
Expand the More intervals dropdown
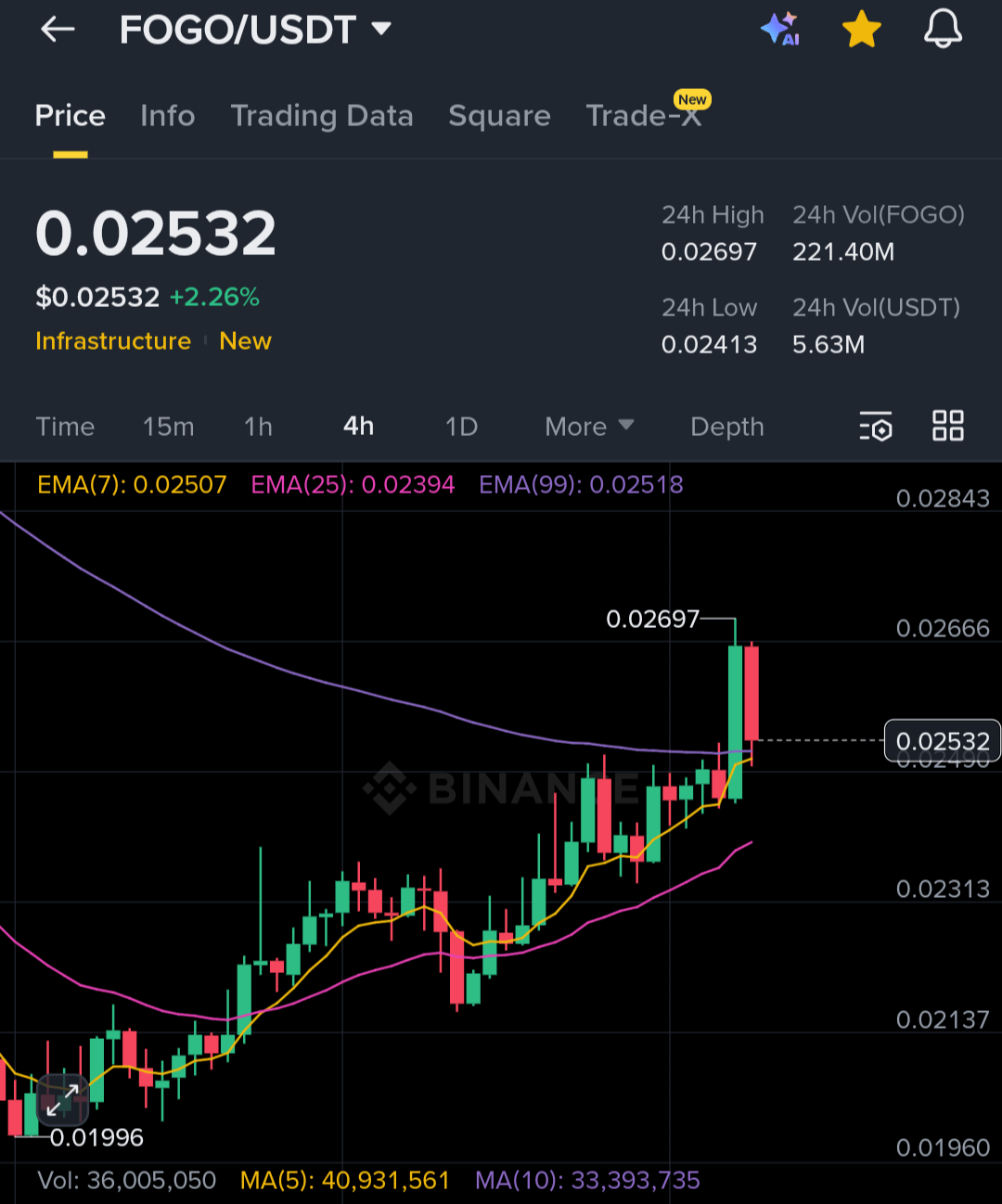[x=588, y=427]
